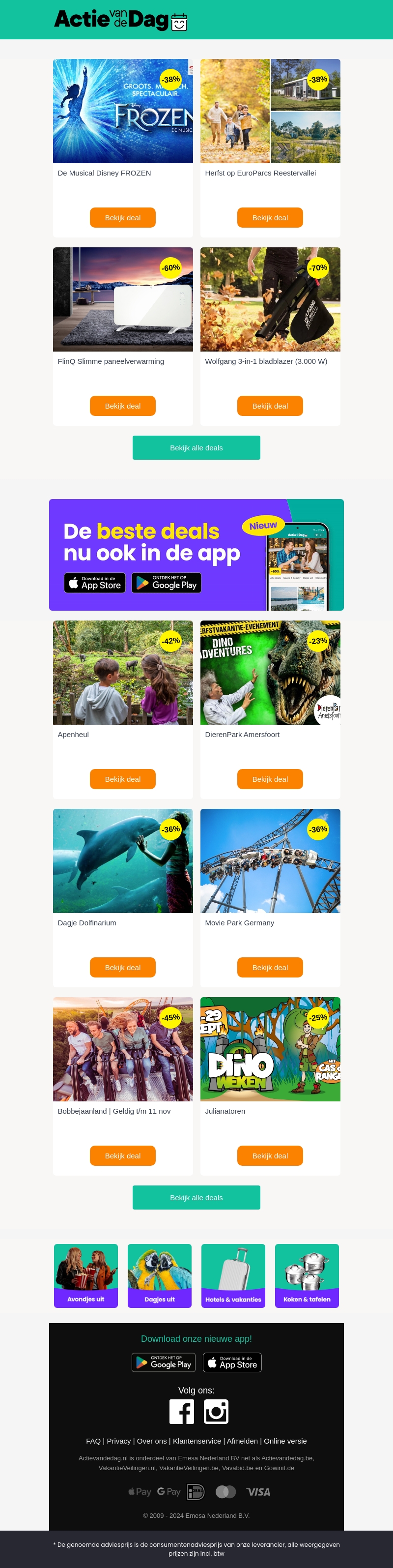Open the Hotels & vakanties category

[x=233, y=1275]
